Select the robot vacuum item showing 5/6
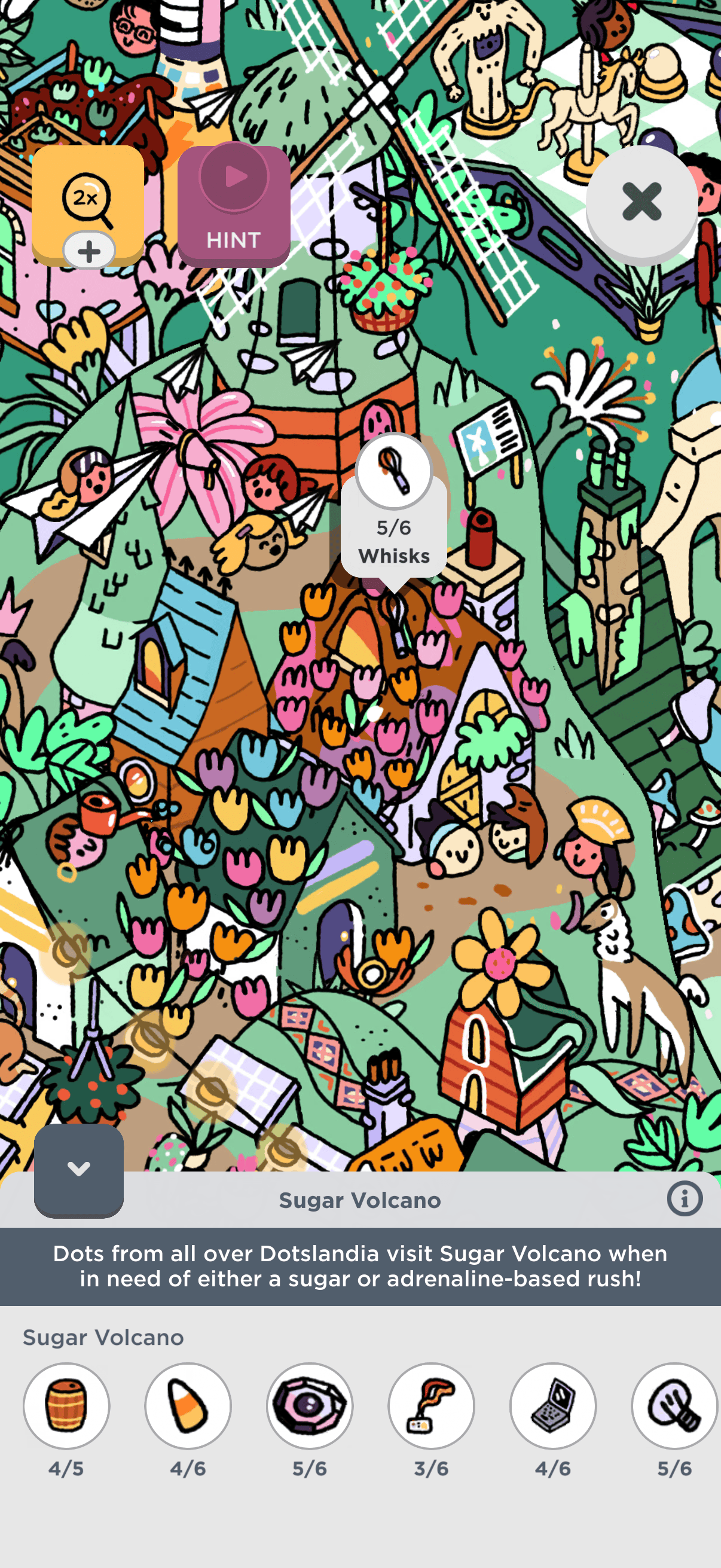Screen dimensions: 721x1568 click(x=310, y=1405)
